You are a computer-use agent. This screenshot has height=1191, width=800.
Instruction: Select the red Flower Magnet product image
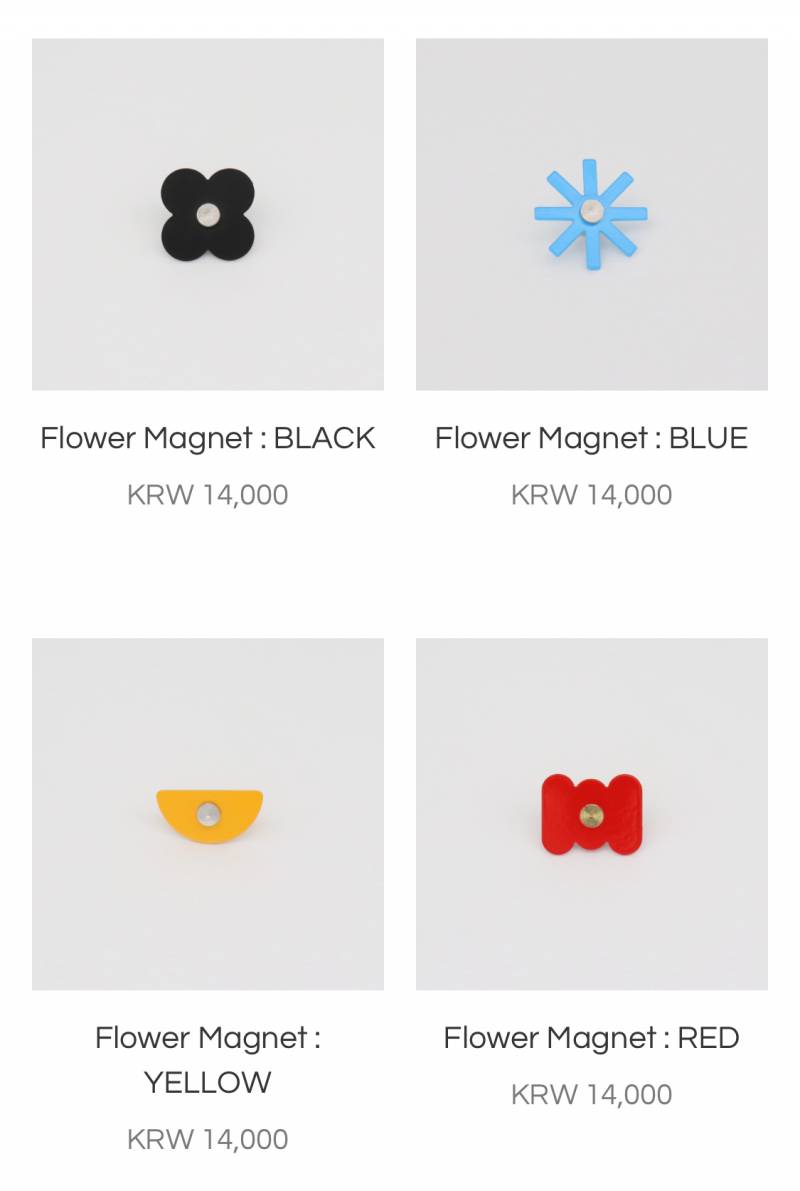(x=591, y=814)
